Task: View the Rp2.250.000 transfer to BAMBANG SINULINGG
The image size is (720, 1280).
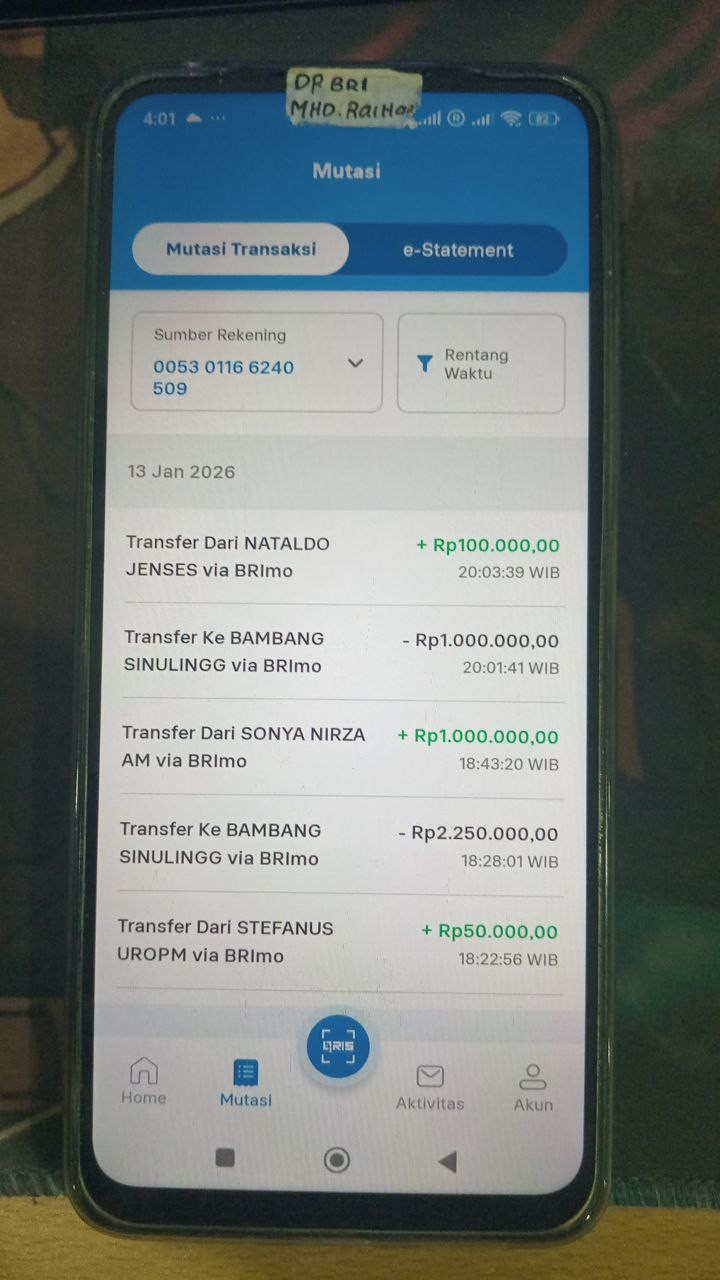Action: (x=339, y=845)
